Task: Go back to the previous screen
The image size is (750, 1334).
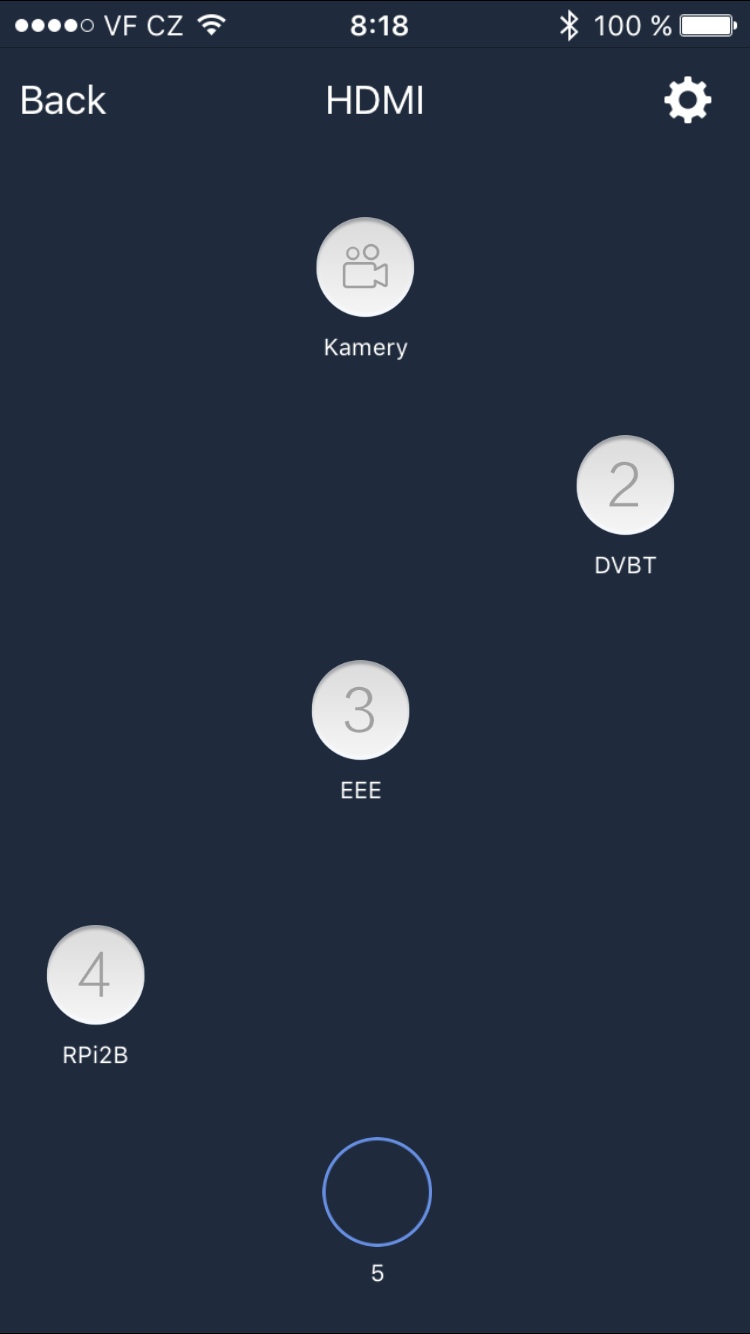Action: pos(63,101)
